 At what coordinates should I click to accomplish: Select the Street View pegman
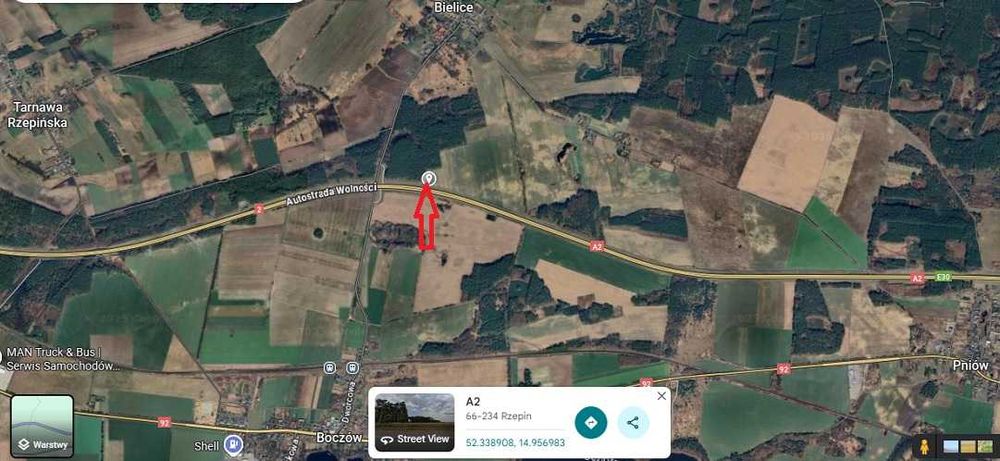(924, 446)
